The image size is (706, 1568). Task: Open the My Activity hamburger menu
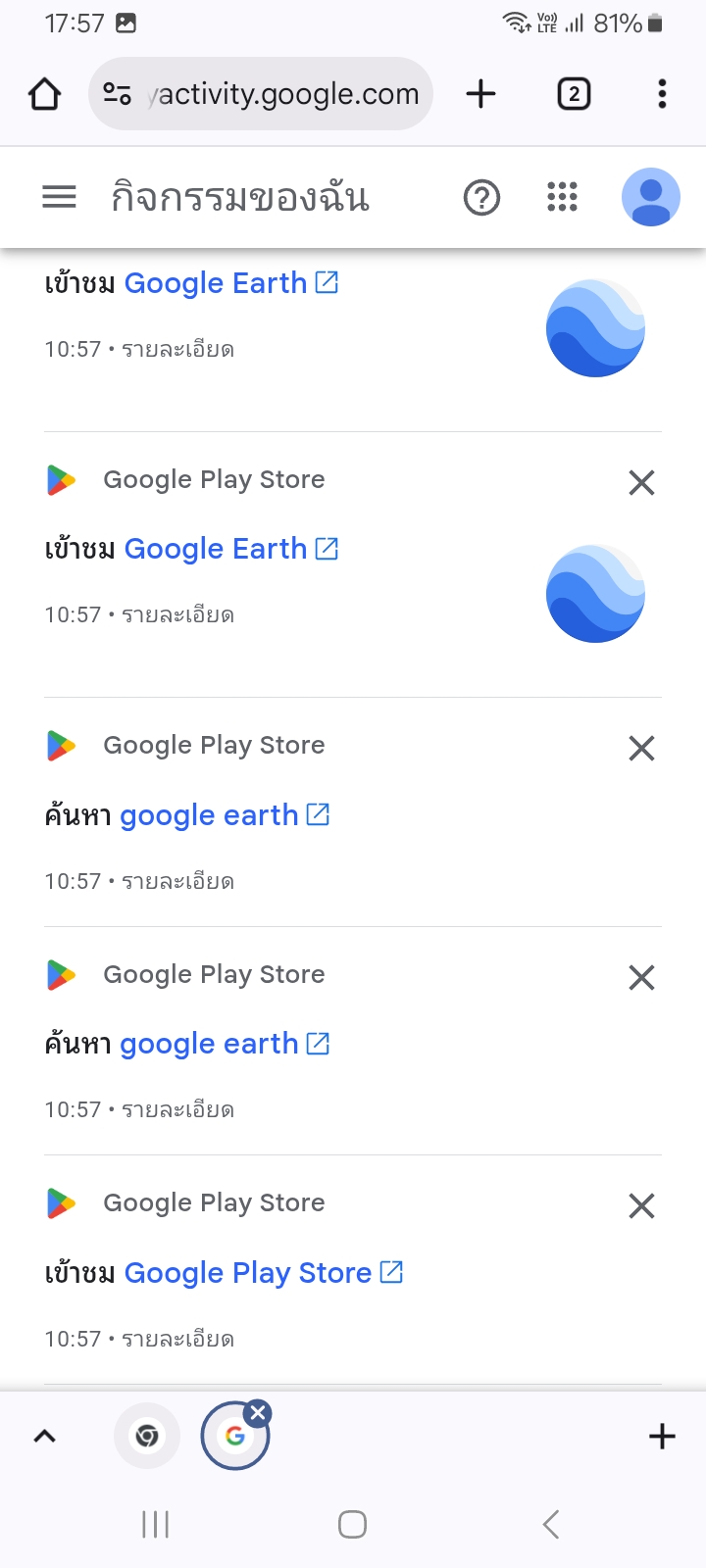coord(59,198)
